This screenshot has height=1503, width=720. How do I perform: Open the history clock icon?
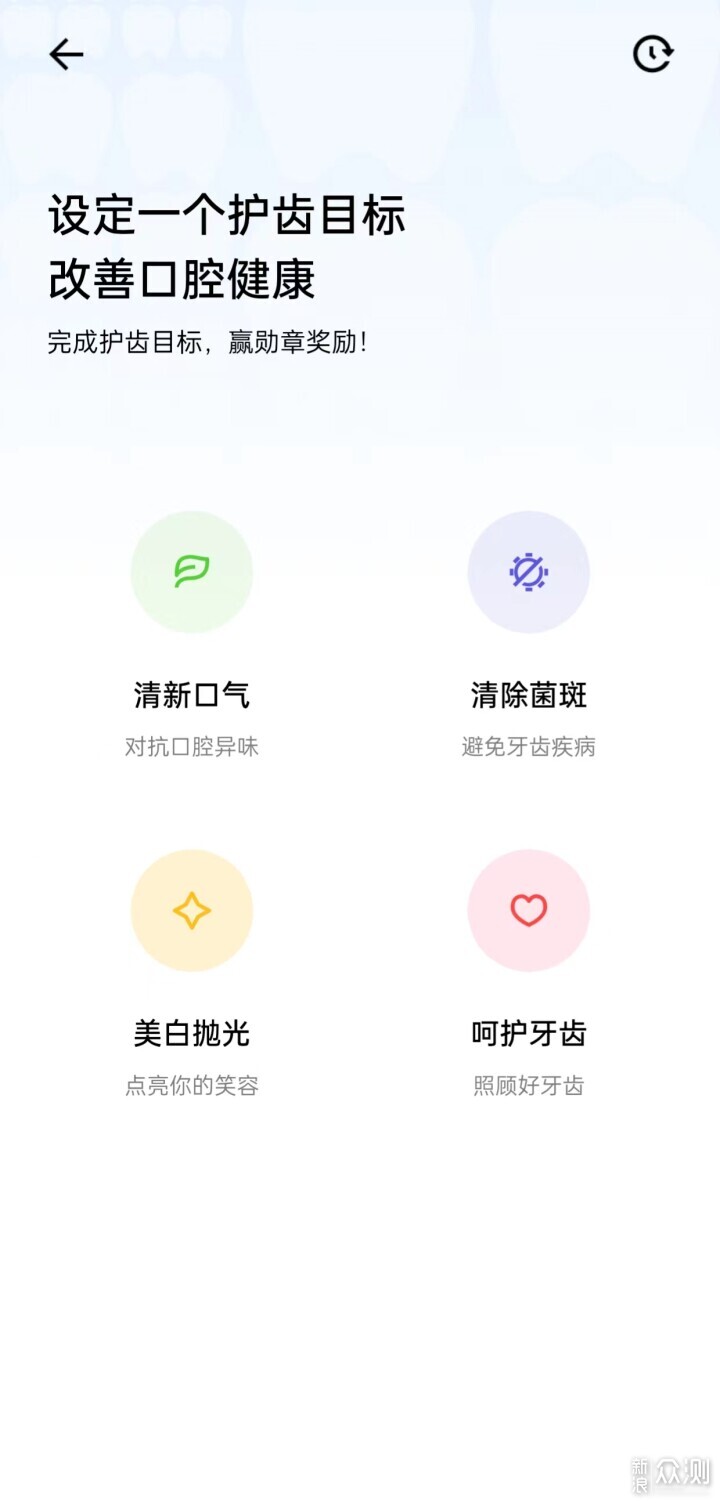(x=653, y=54)
